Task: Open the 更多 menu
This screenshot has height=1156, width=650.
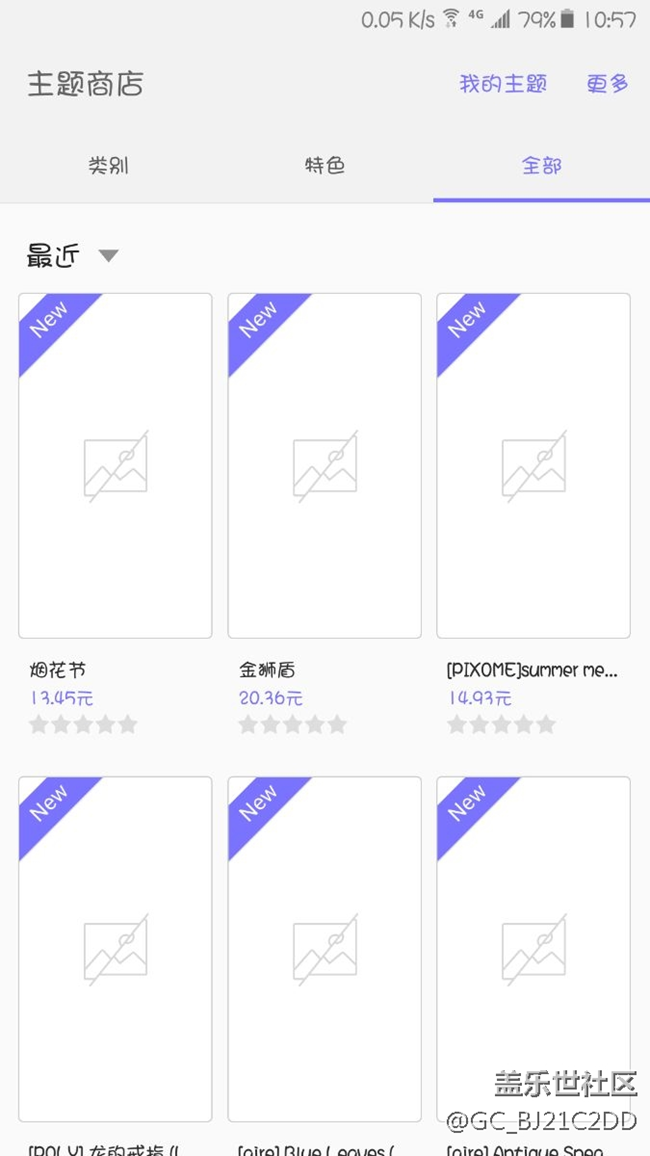Action: tap(607, 84)
